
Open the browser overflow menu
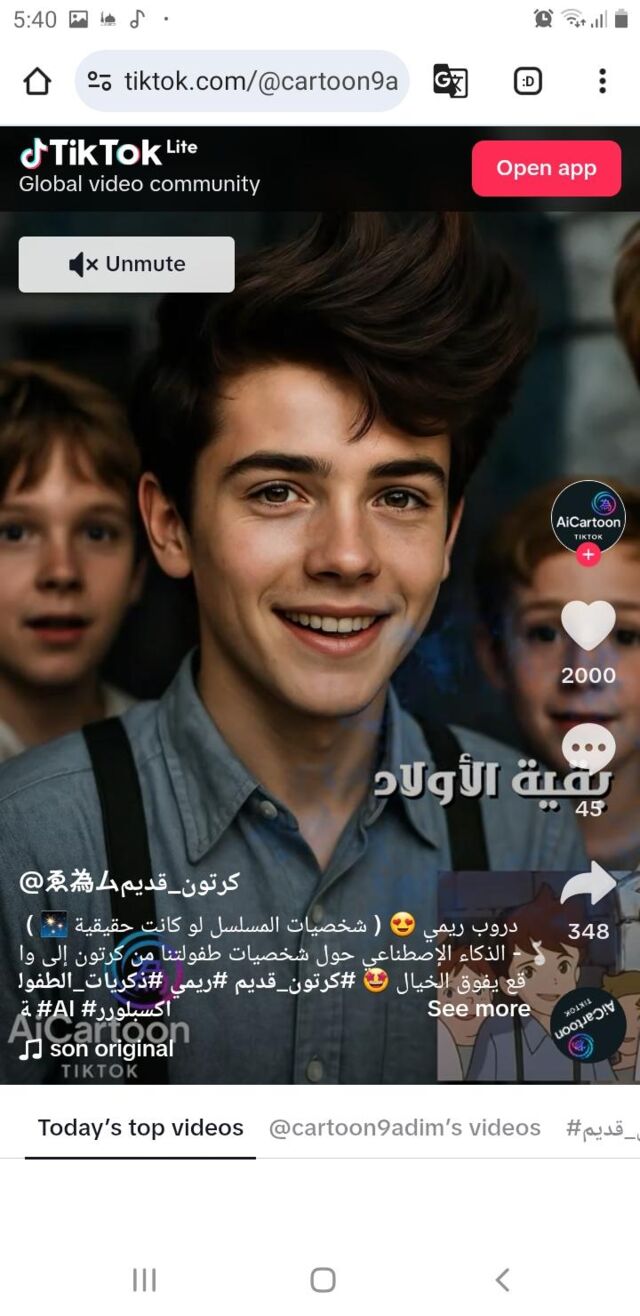pos(602,81)
